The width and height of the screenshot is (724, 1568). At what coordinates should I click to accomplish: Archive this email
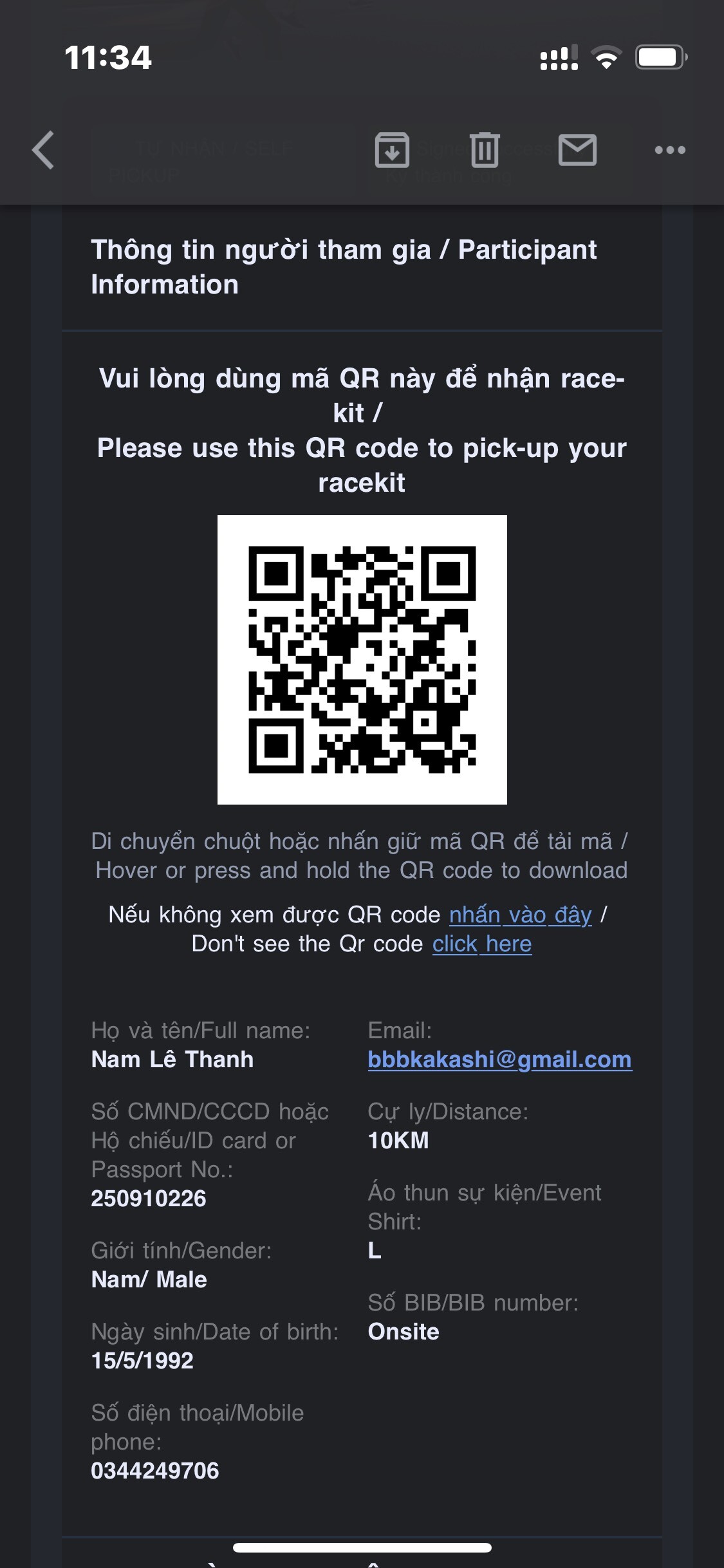pyautogui.click(x=392, y=150)
